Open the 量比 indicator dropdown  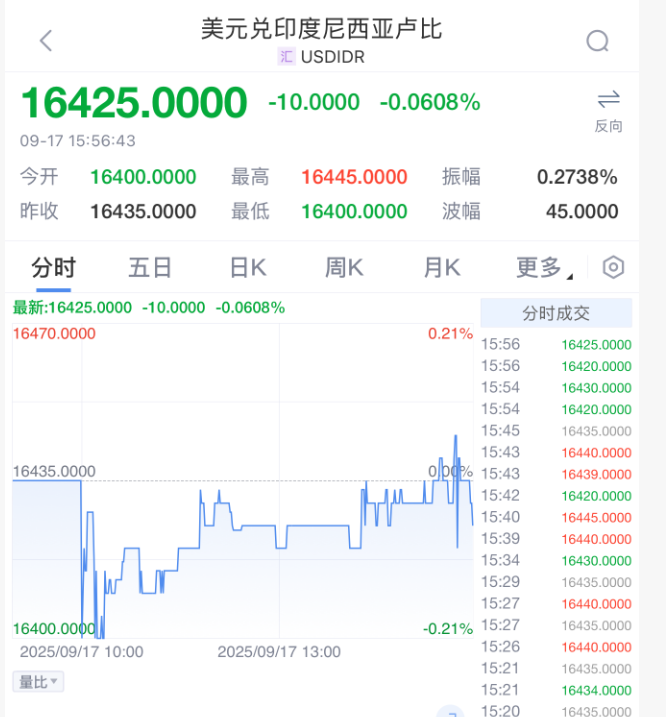(39, 682)
